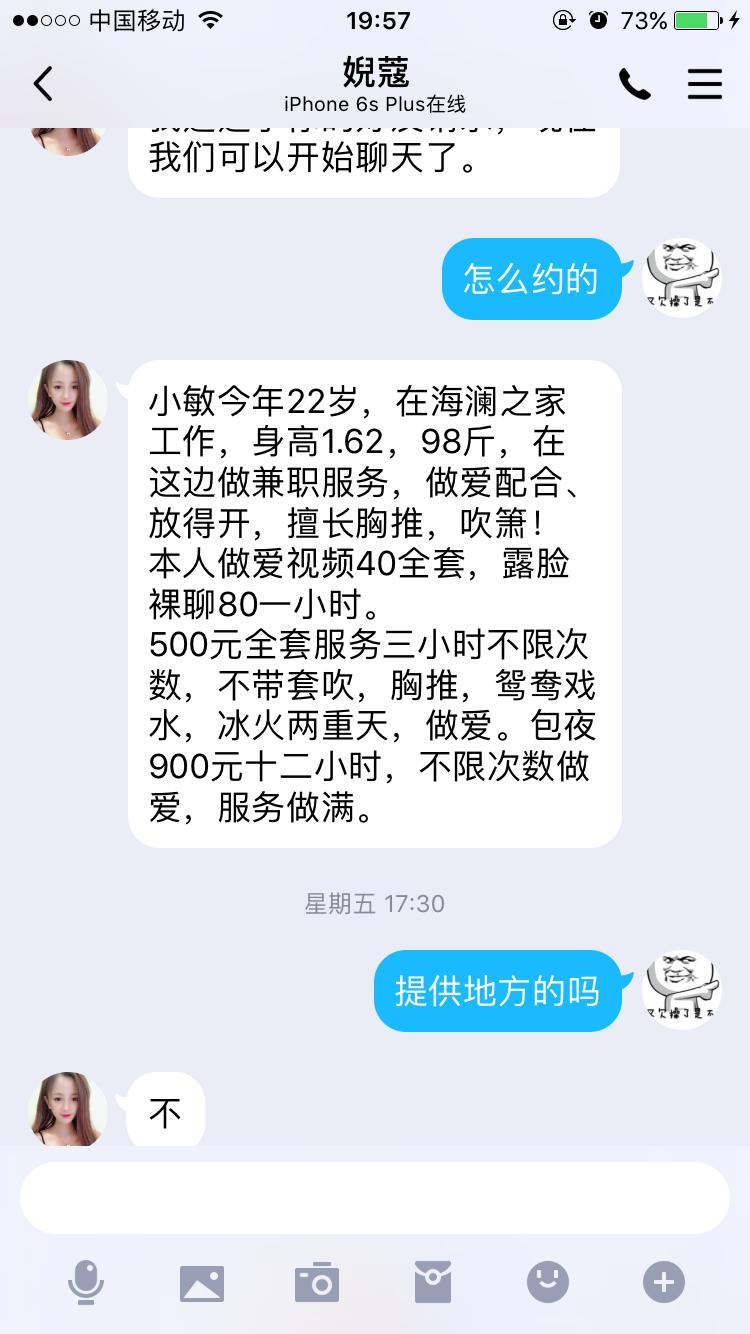This screenshot has width=750, height=1334.
Task: Open the photo album picker icon
Action: tap(202, 1281)
